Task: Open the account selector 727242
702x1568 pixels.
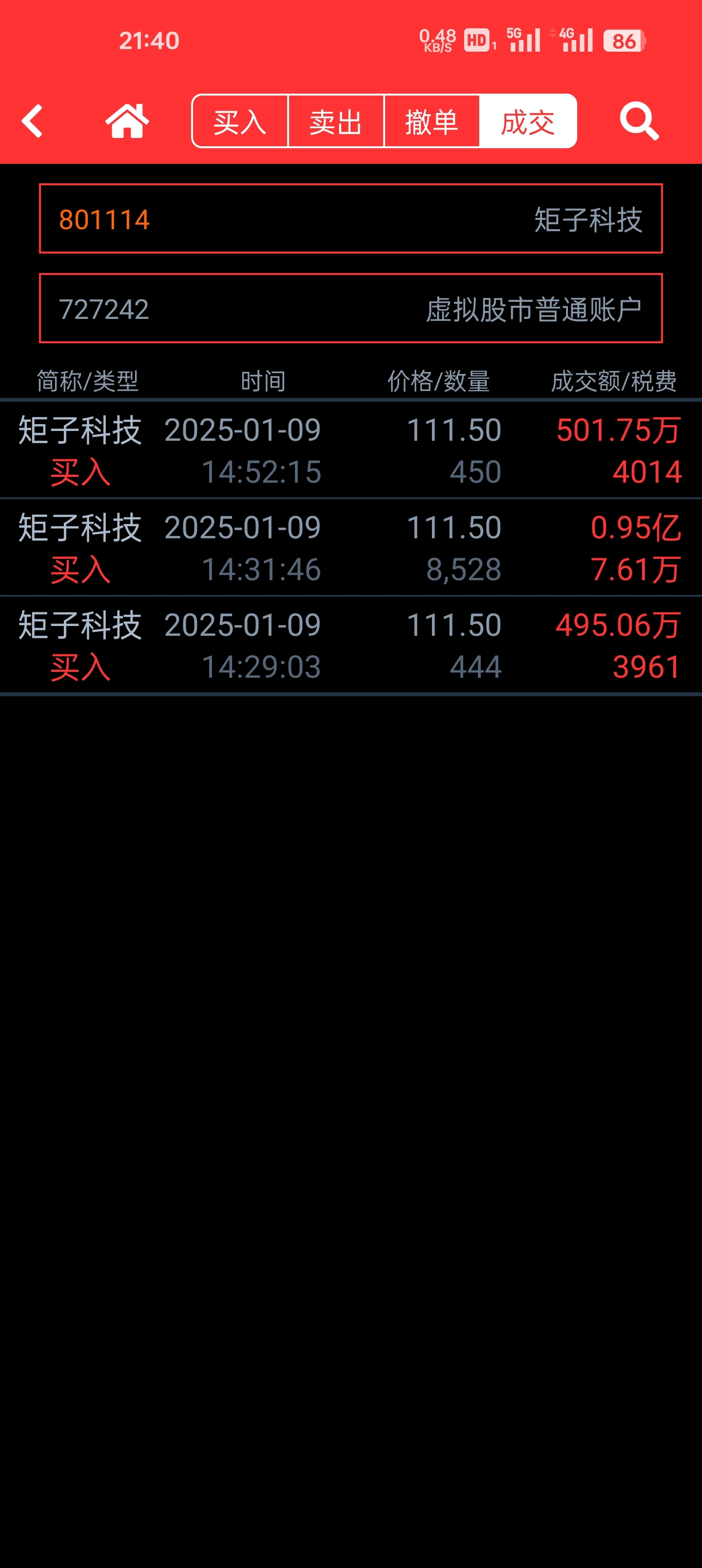Action: click(351, 308)
